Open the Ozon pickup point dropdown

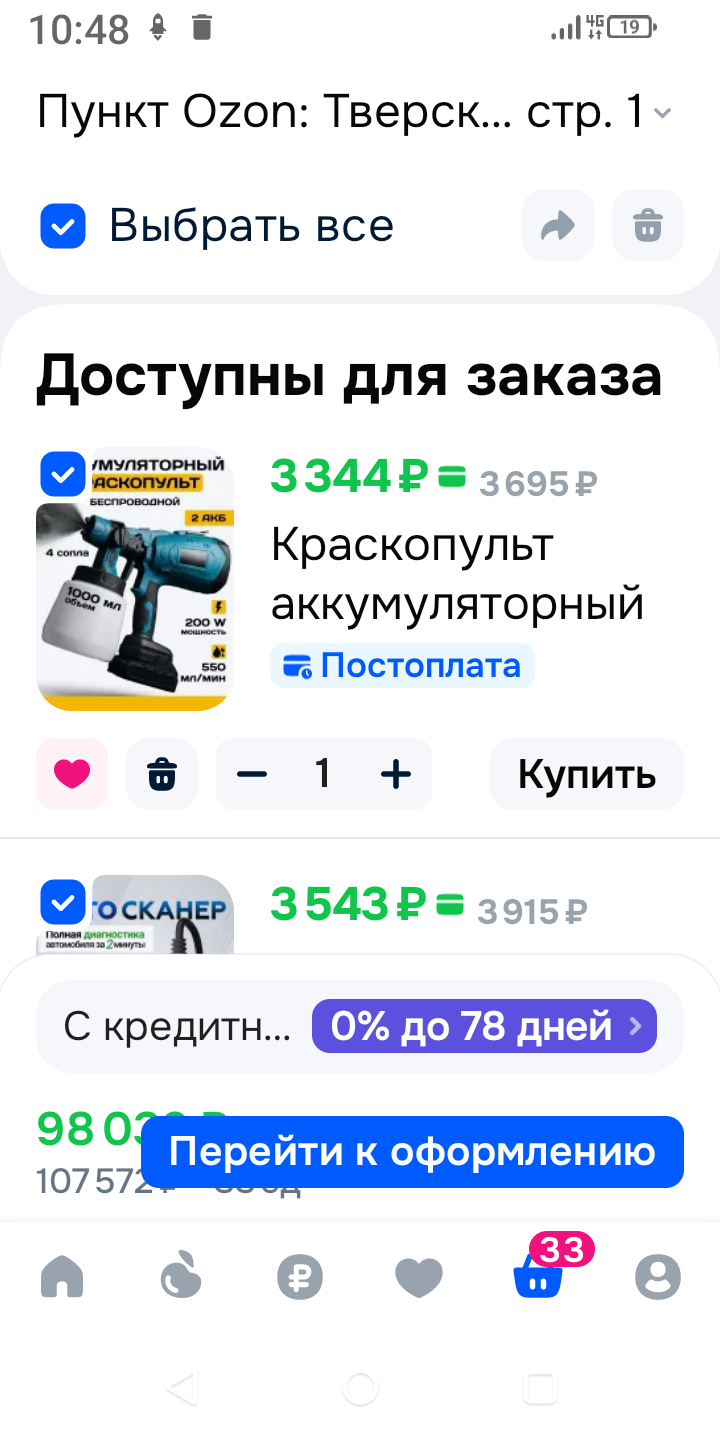point(355,113)
